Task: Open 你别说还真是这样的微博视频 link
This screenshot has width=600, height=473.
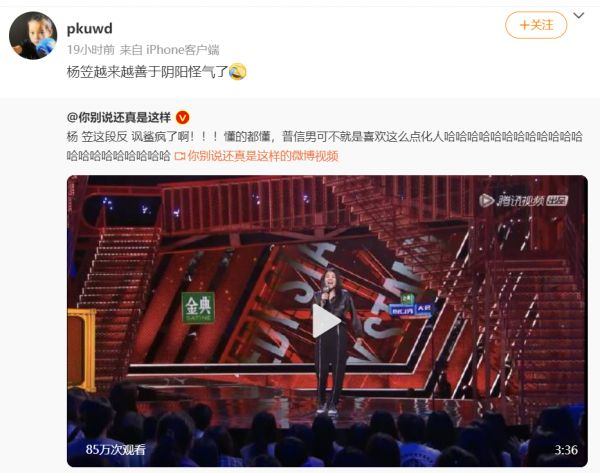Action: (263, 156)
